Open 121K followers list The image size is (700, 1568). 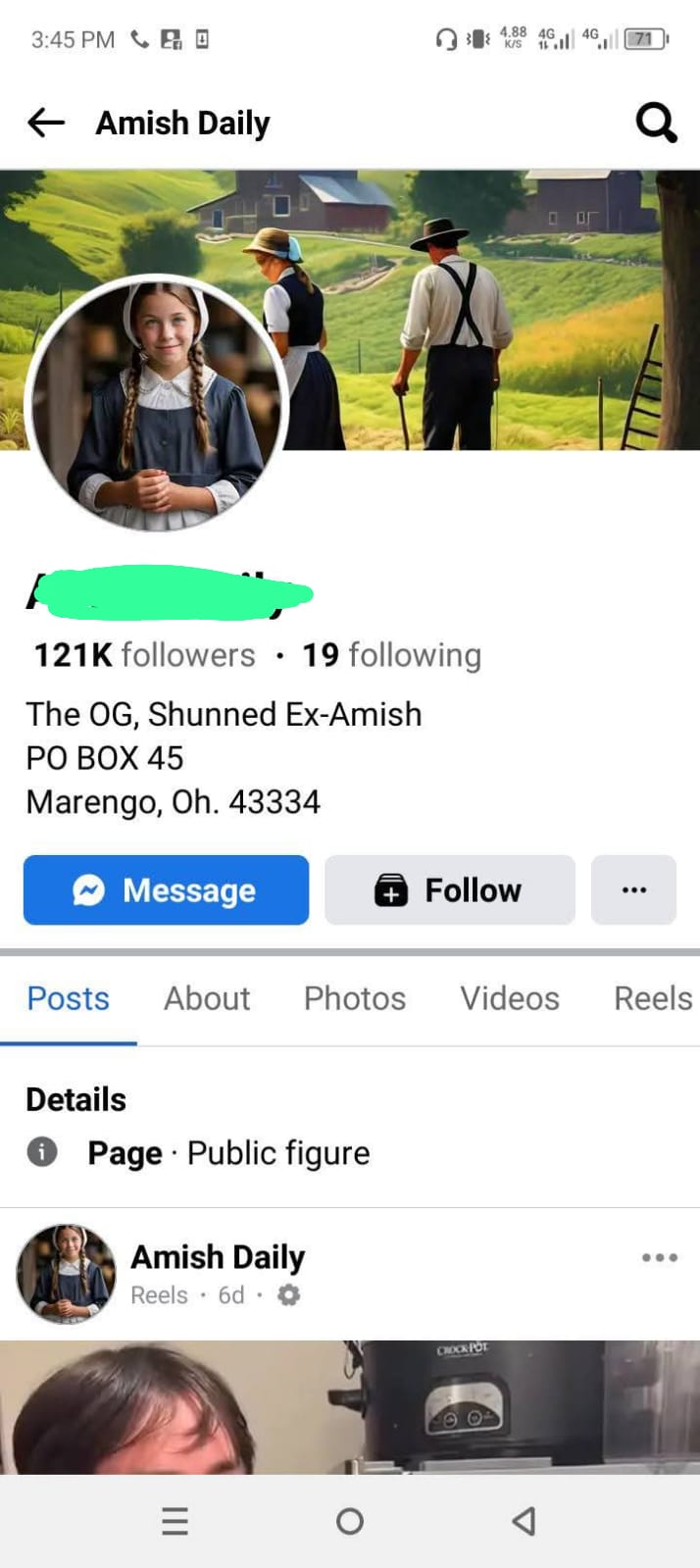(x=144, y=655)
